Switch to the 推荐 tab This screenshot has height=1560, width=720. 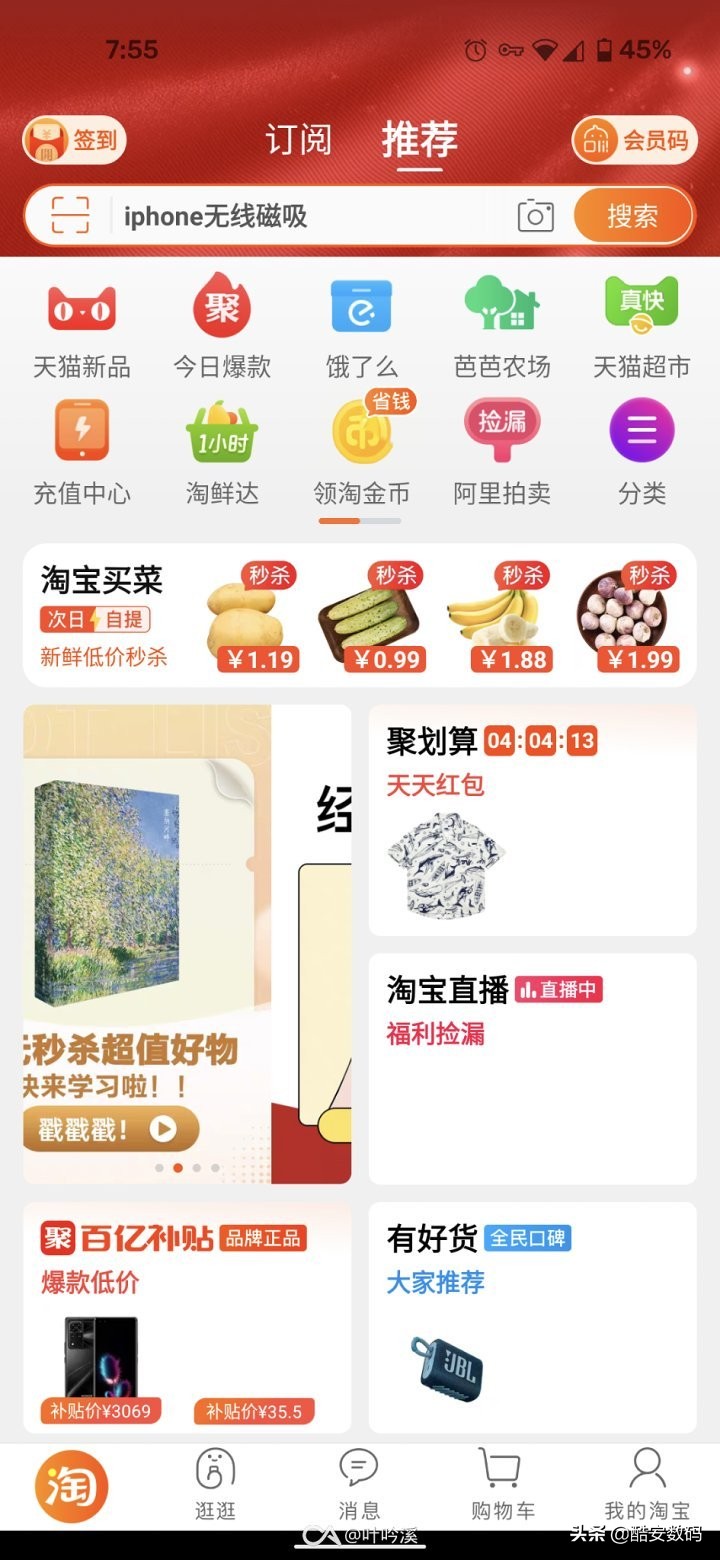(x=417, y=140)
